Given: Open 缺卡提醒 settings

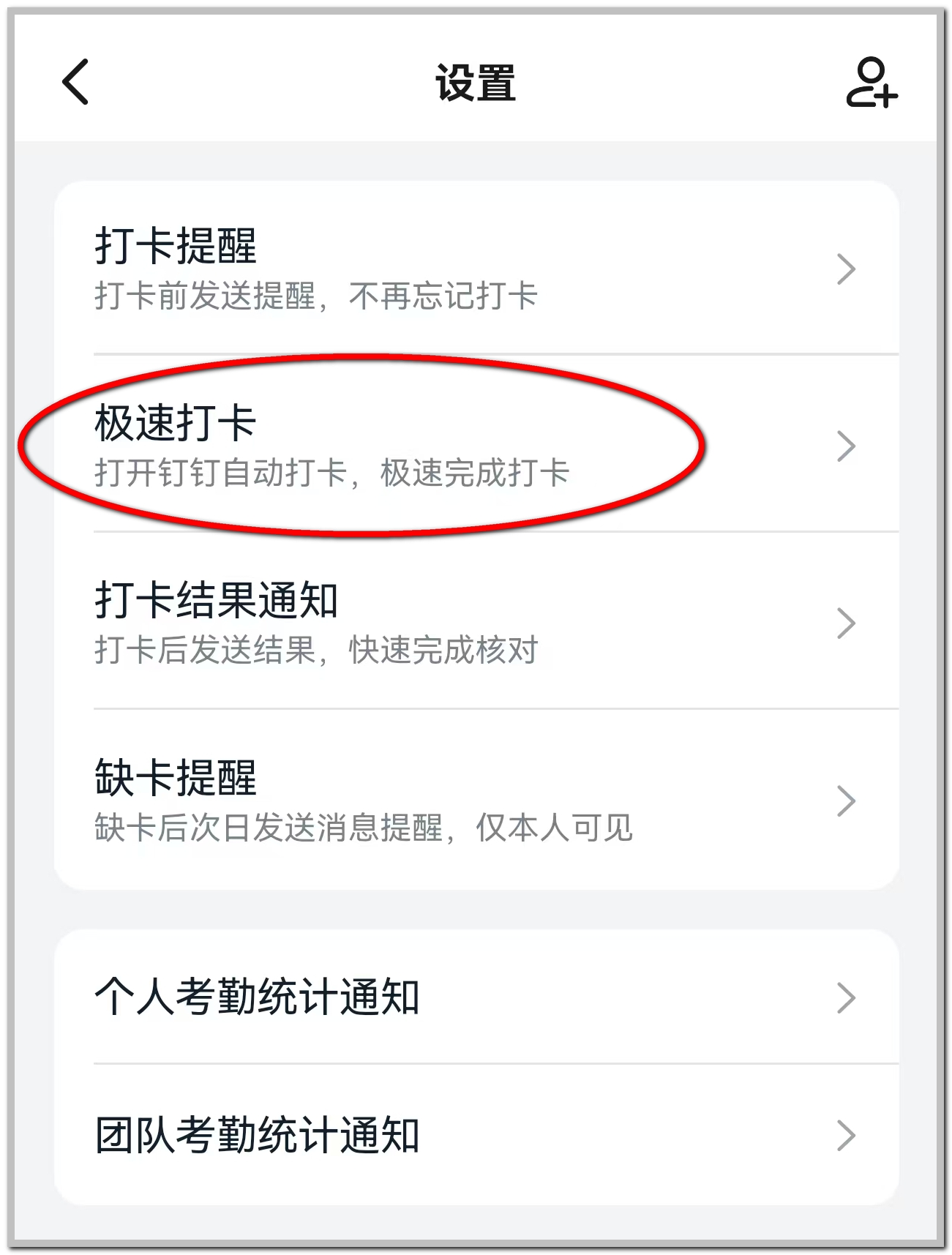Looking at the screenshot, I should [476, 800].
